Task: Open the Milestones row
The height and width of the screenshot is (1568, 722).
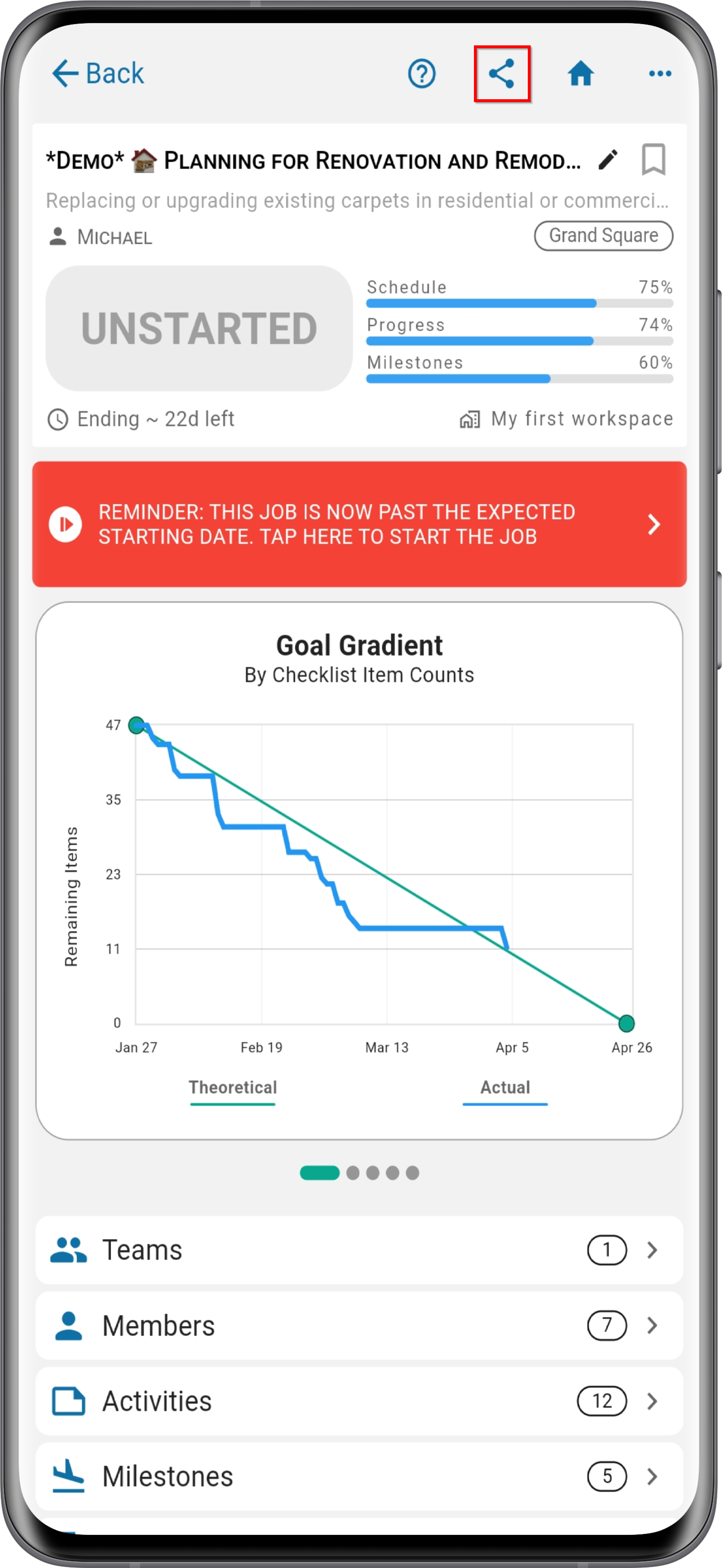Action: 359,1476
